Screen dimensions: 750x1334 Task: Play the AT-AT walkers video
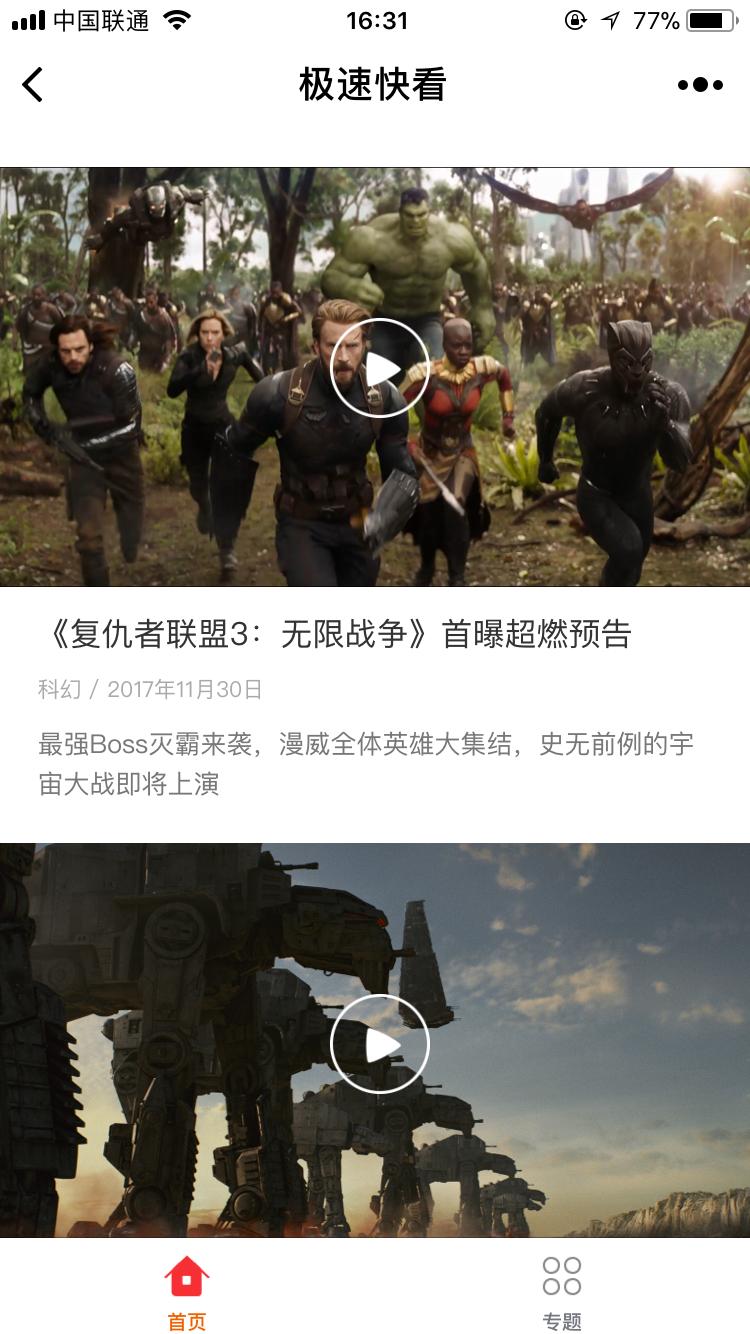pyautogui.click(x=380, y=1044)
